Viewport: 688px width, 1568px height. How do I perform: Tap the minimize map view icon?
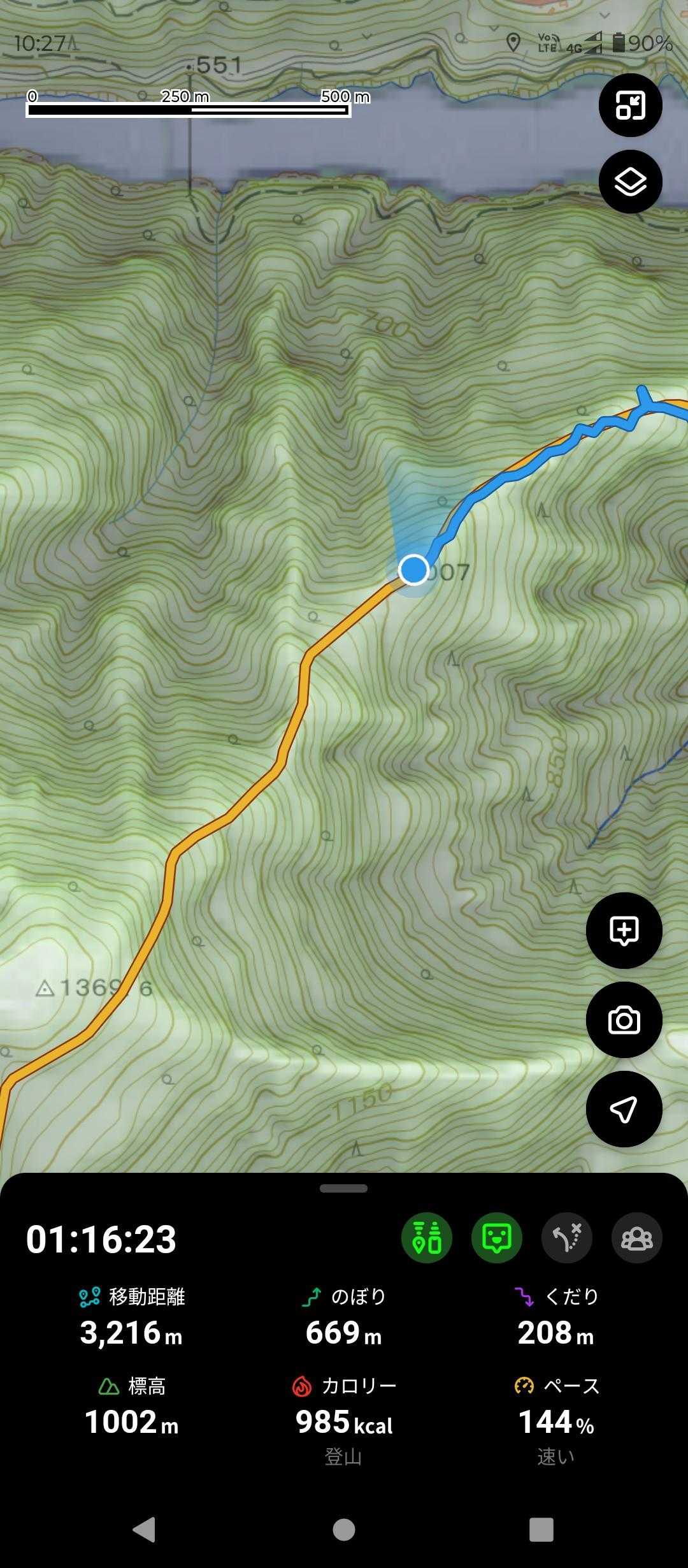coord(630,105)
